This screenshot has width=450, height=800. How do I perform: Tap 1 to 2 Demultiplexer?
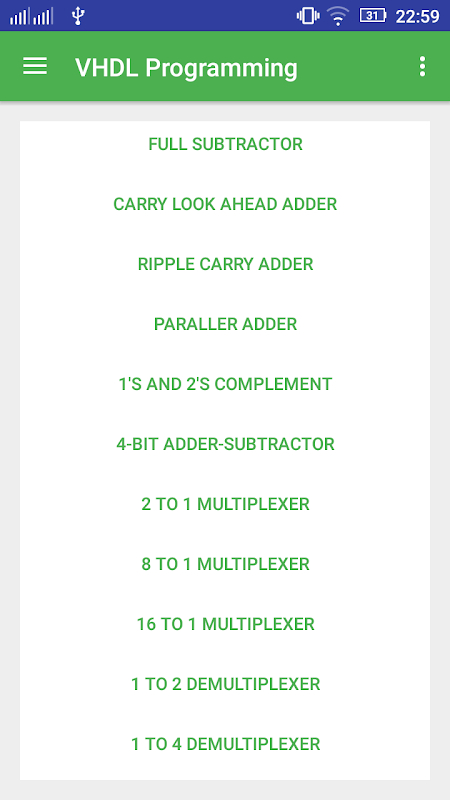[225, 684]
